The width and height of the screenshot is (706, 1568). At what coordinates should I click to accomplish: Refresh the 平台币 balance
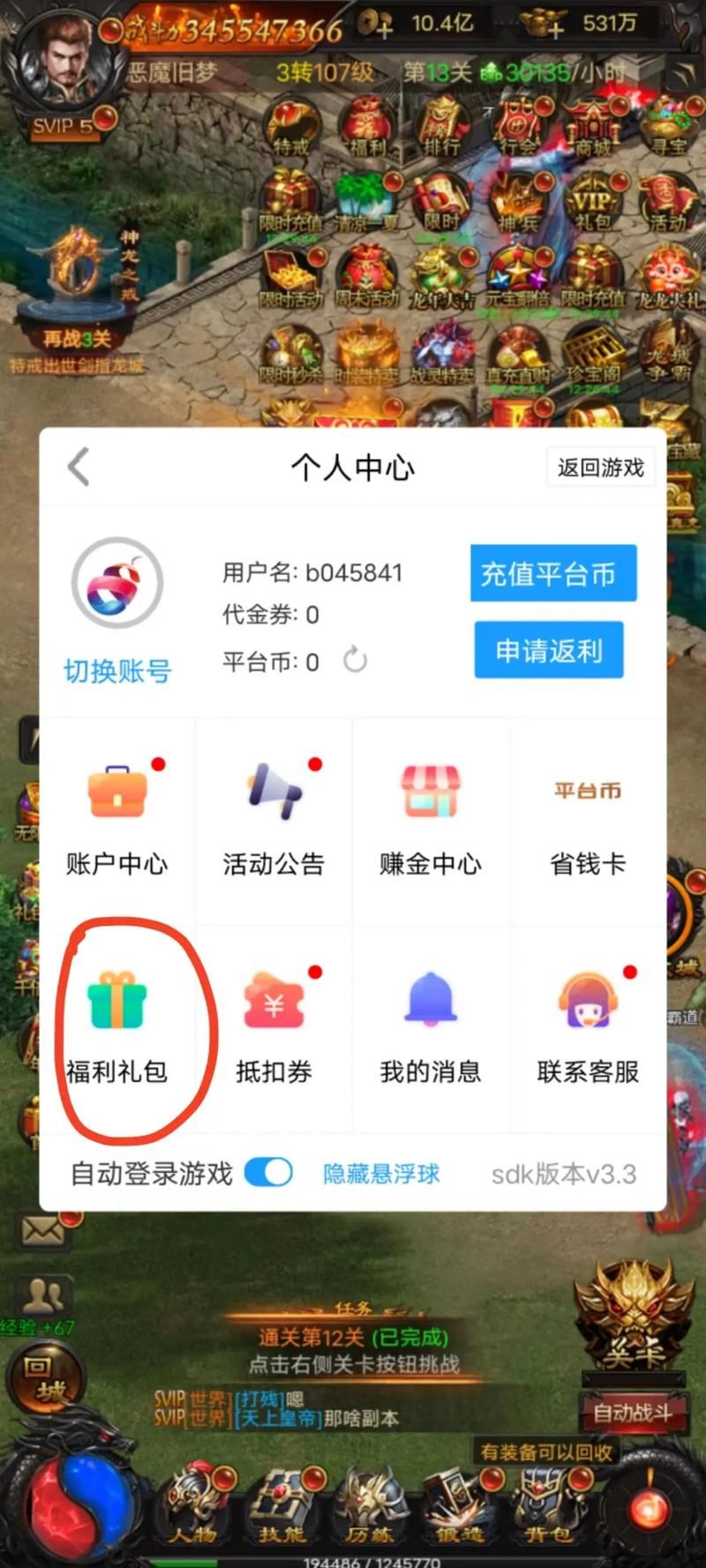click(x=355, y=660)
